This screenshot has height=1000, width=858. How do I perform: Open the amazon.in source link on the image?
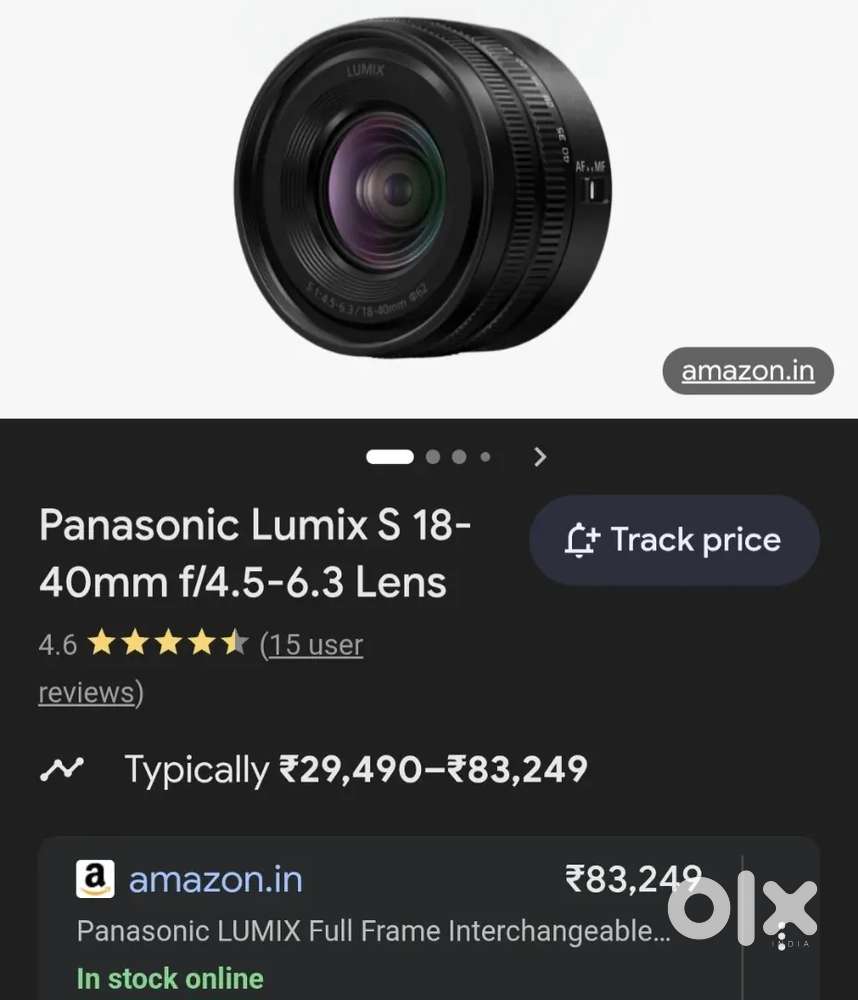(747, 371)
